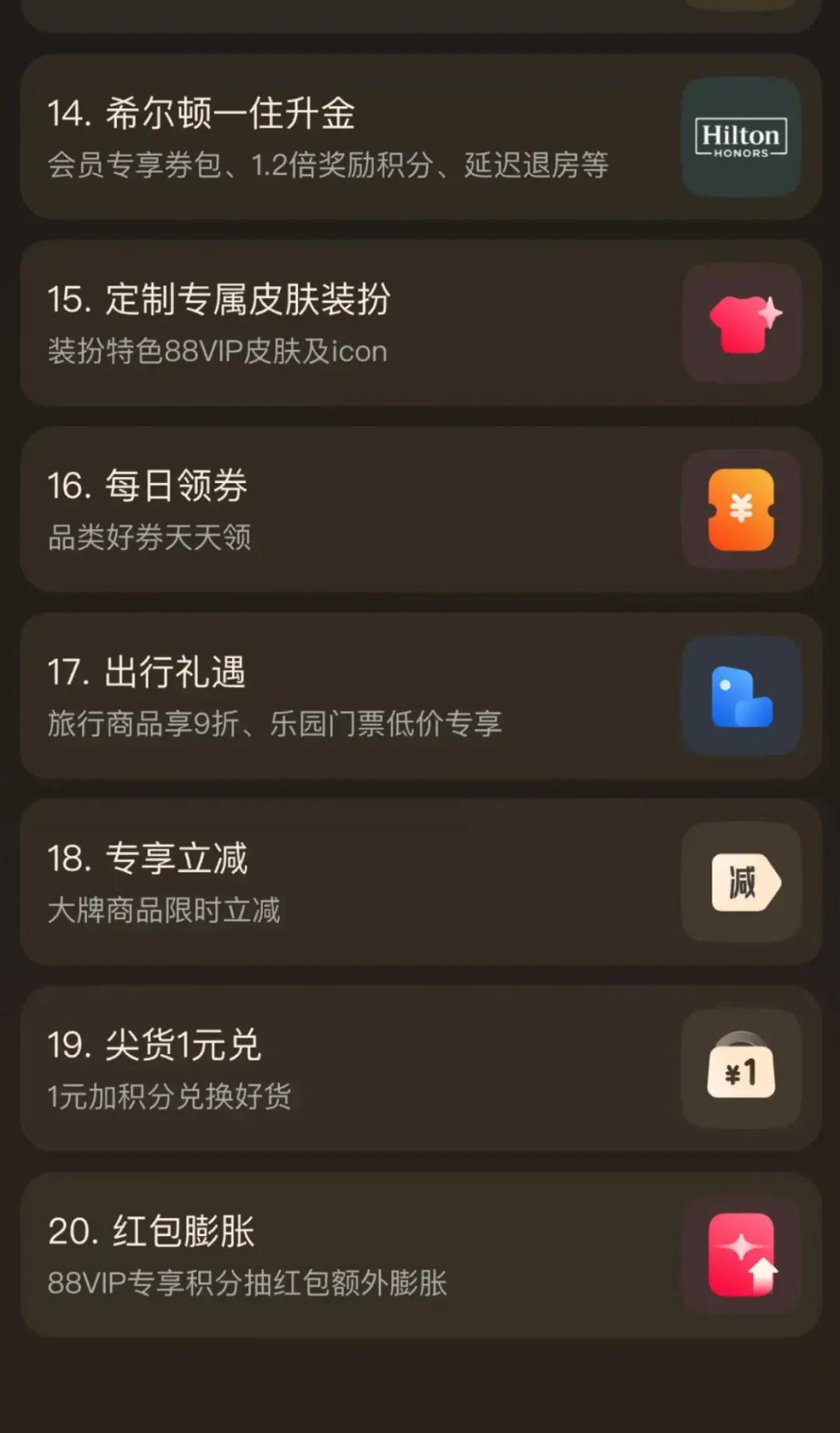Screen dimensions: 840x1433
Task: Open 专享立减 exclusive discount item
Action: coord(420,882)
